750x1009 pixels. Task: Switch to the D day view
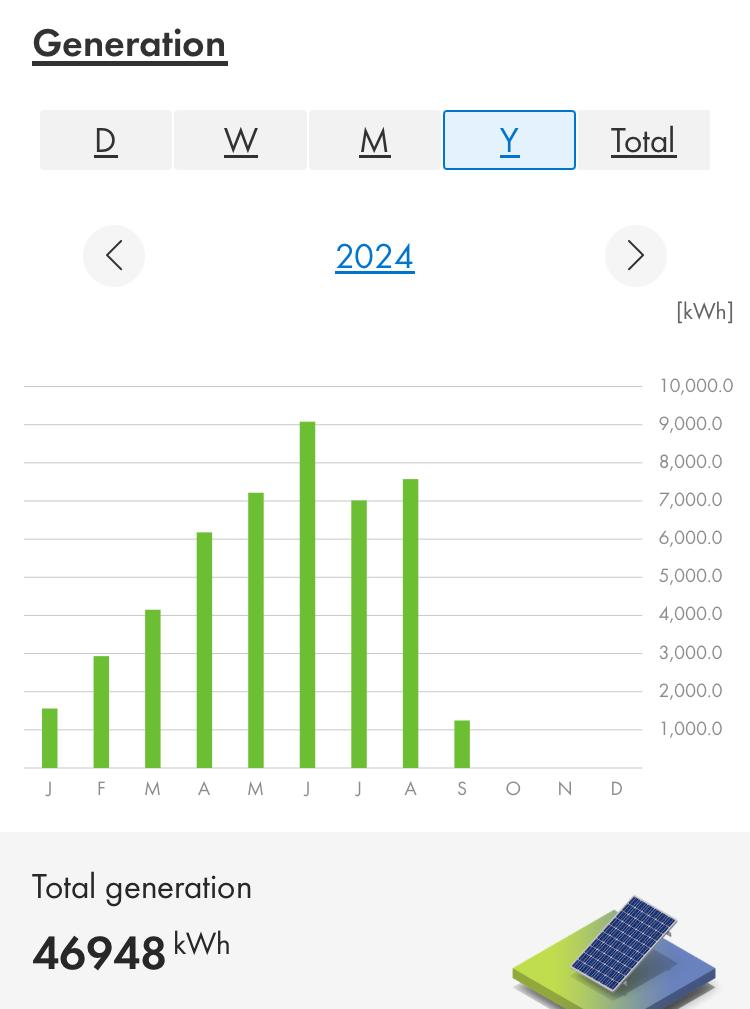[106, 140]
